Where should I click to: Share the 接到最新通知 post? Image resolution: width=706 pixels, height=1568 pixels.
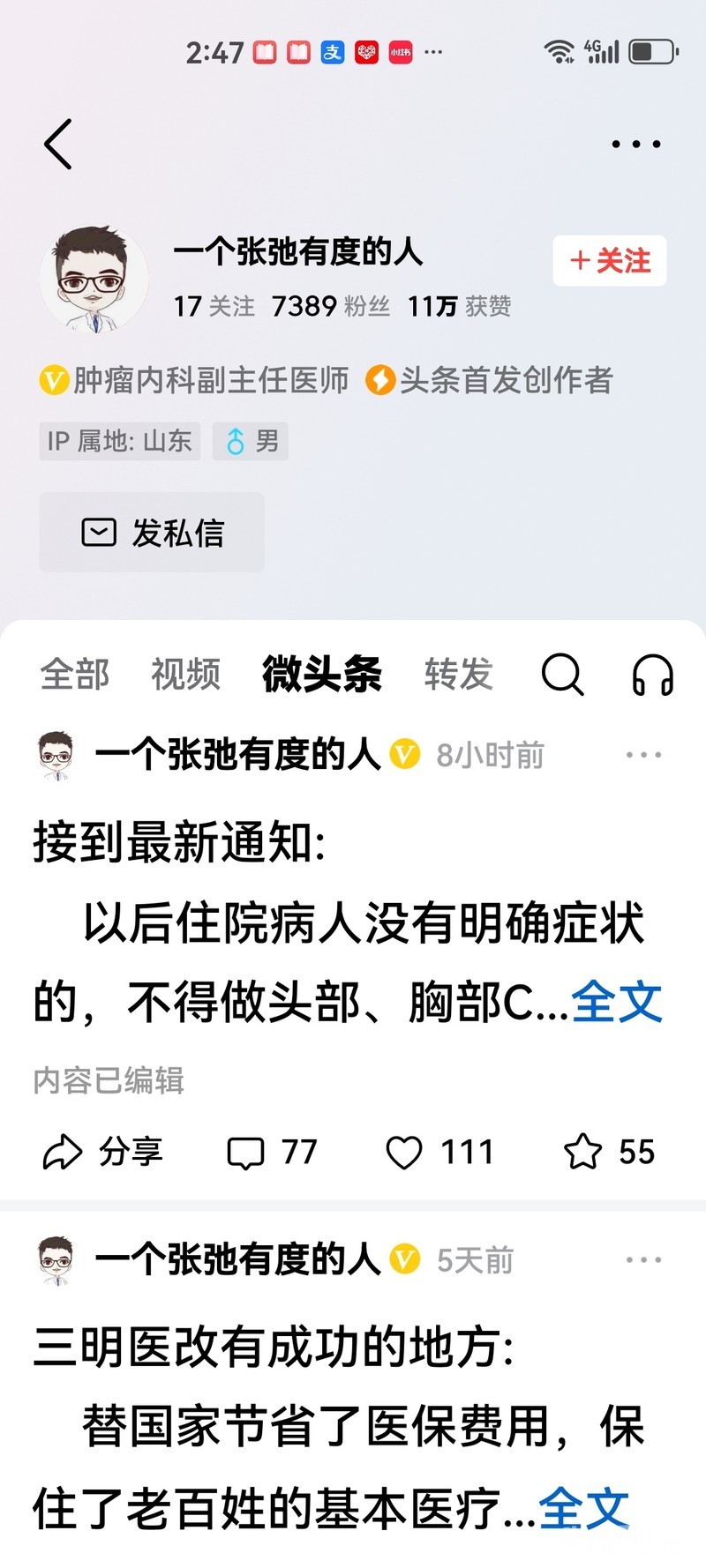tap(102, 1152)
